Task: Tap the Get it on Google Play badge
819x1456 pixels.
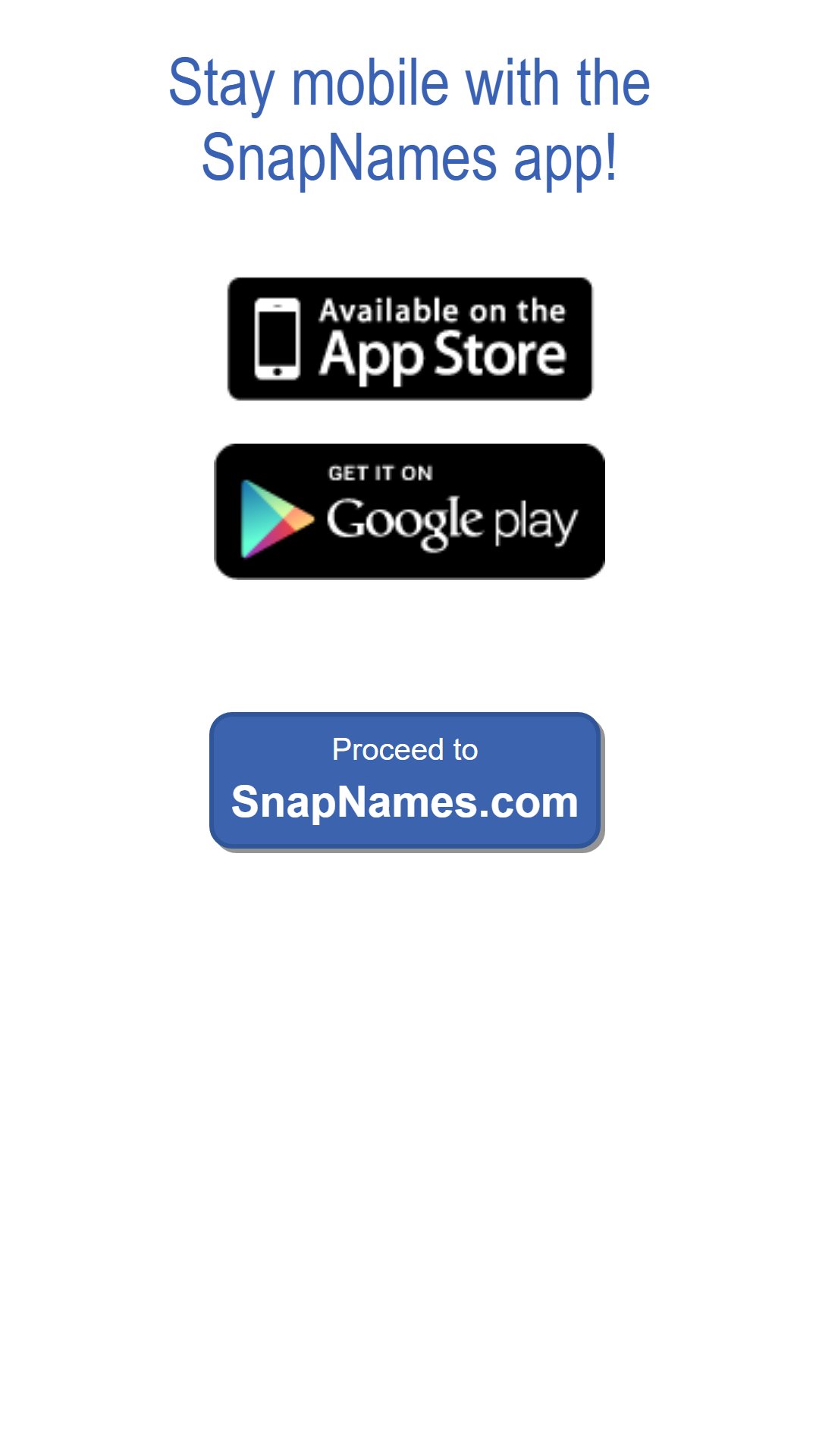Action: pos(409,511)
